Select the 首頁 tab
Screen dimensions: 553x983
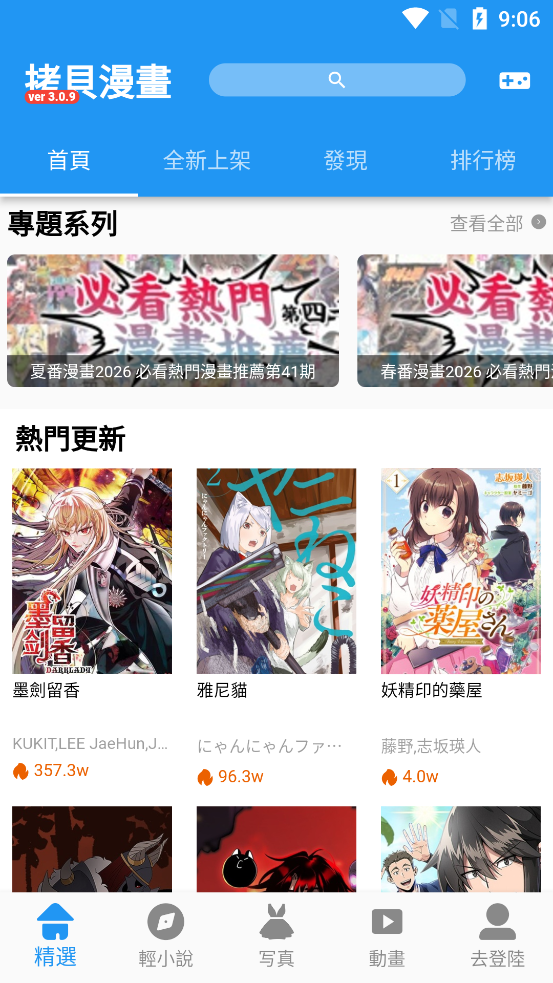pyautogui.click(x=69, y=160)
